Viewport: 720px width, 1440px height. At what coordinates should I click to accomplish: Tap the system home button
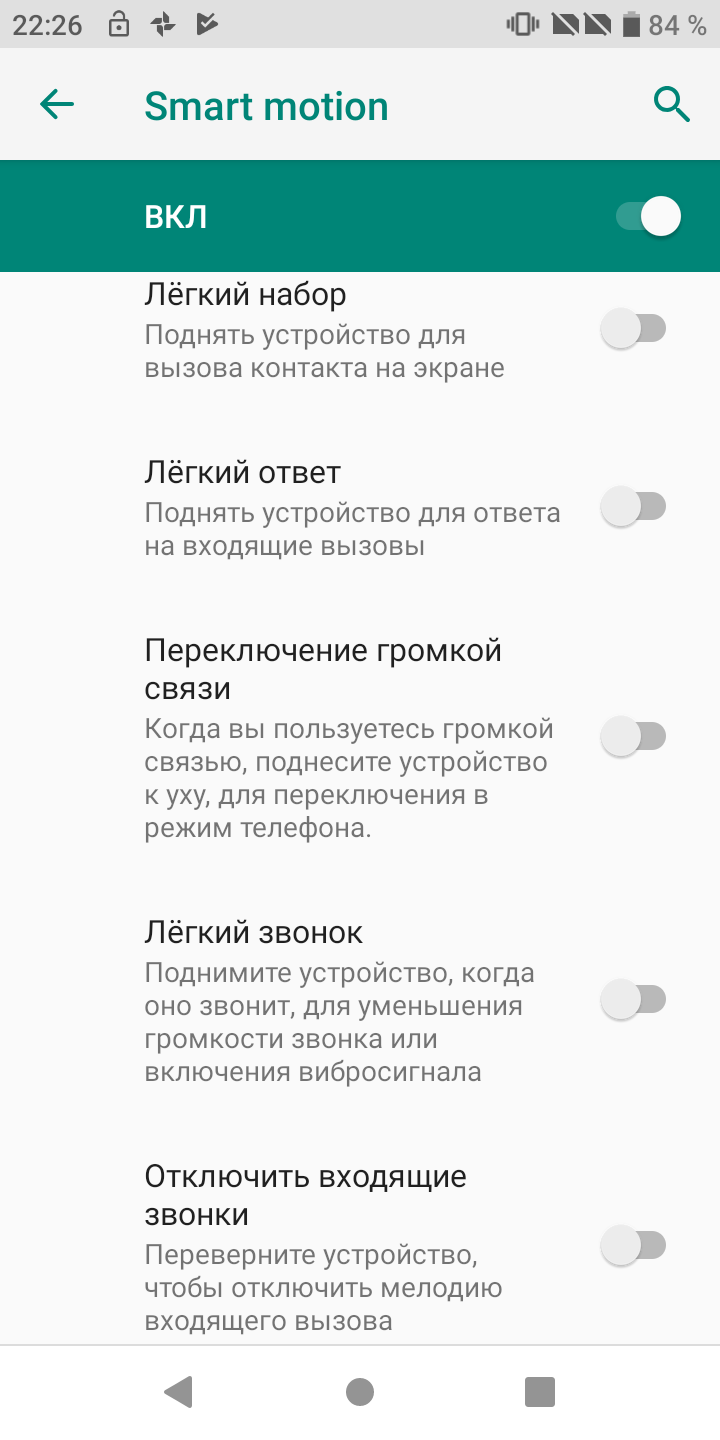coord(360,1392)
